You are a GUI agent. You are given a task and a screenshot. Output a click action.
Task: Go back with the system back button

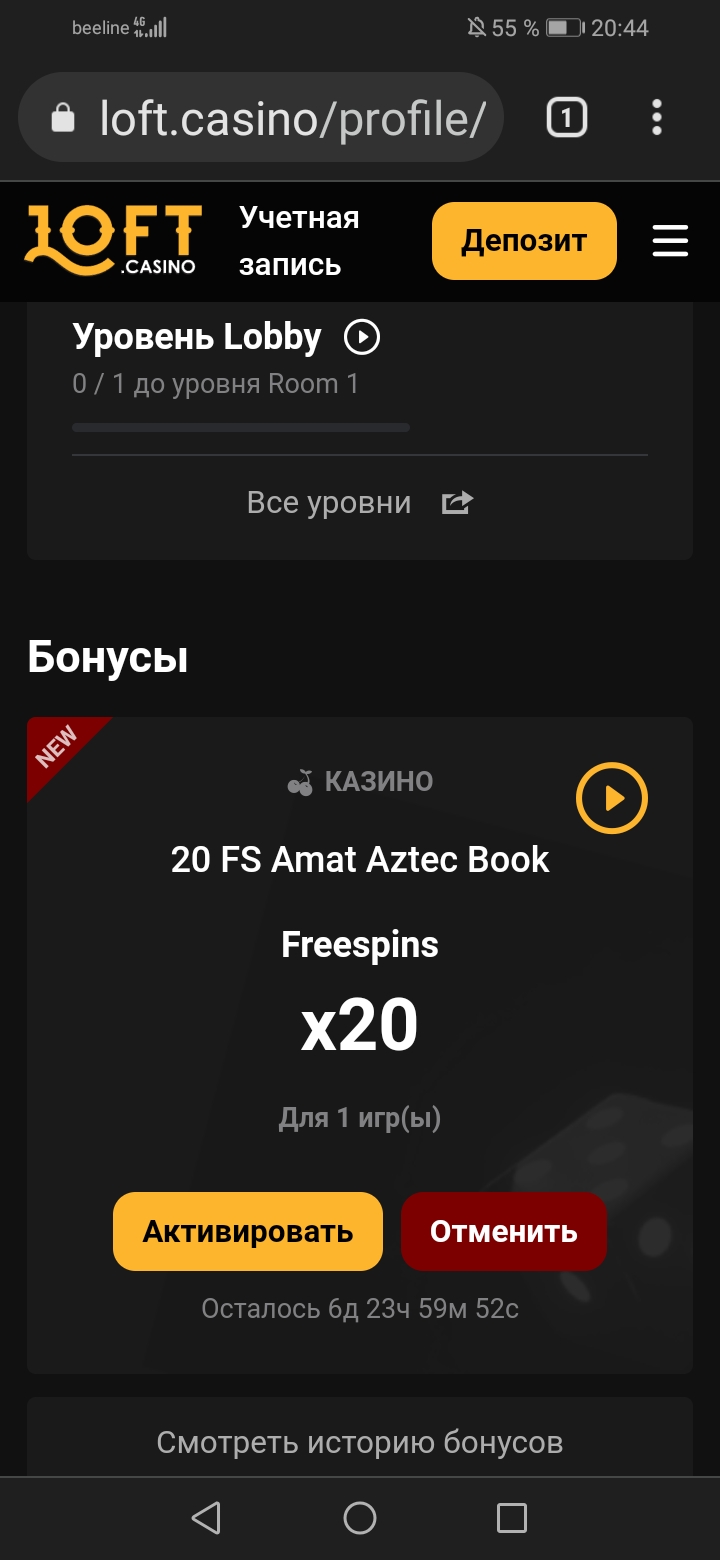[x=206, y=1518]
